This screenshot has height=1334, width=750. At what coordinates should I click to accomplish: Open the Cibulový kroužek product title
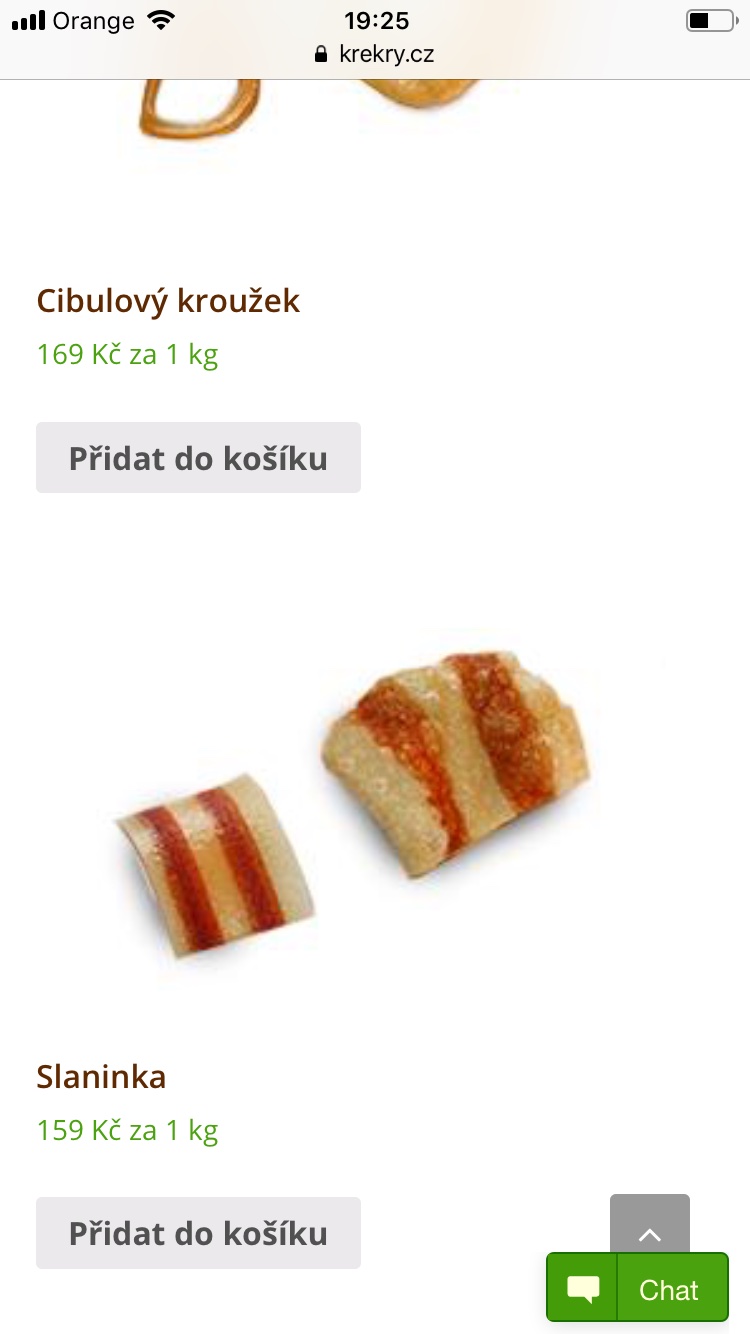coord(168,301)
